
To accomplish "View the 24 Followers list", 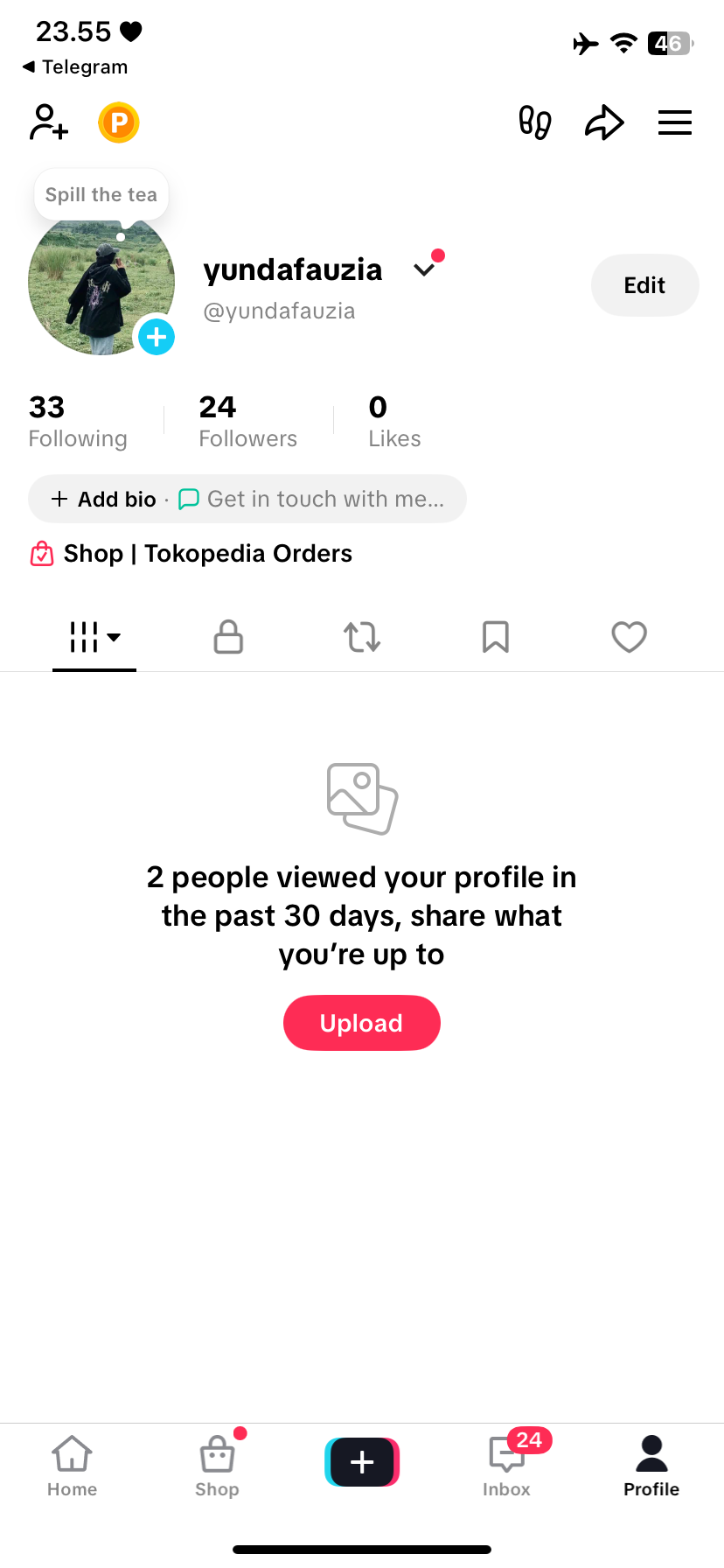I will point(247,421).
